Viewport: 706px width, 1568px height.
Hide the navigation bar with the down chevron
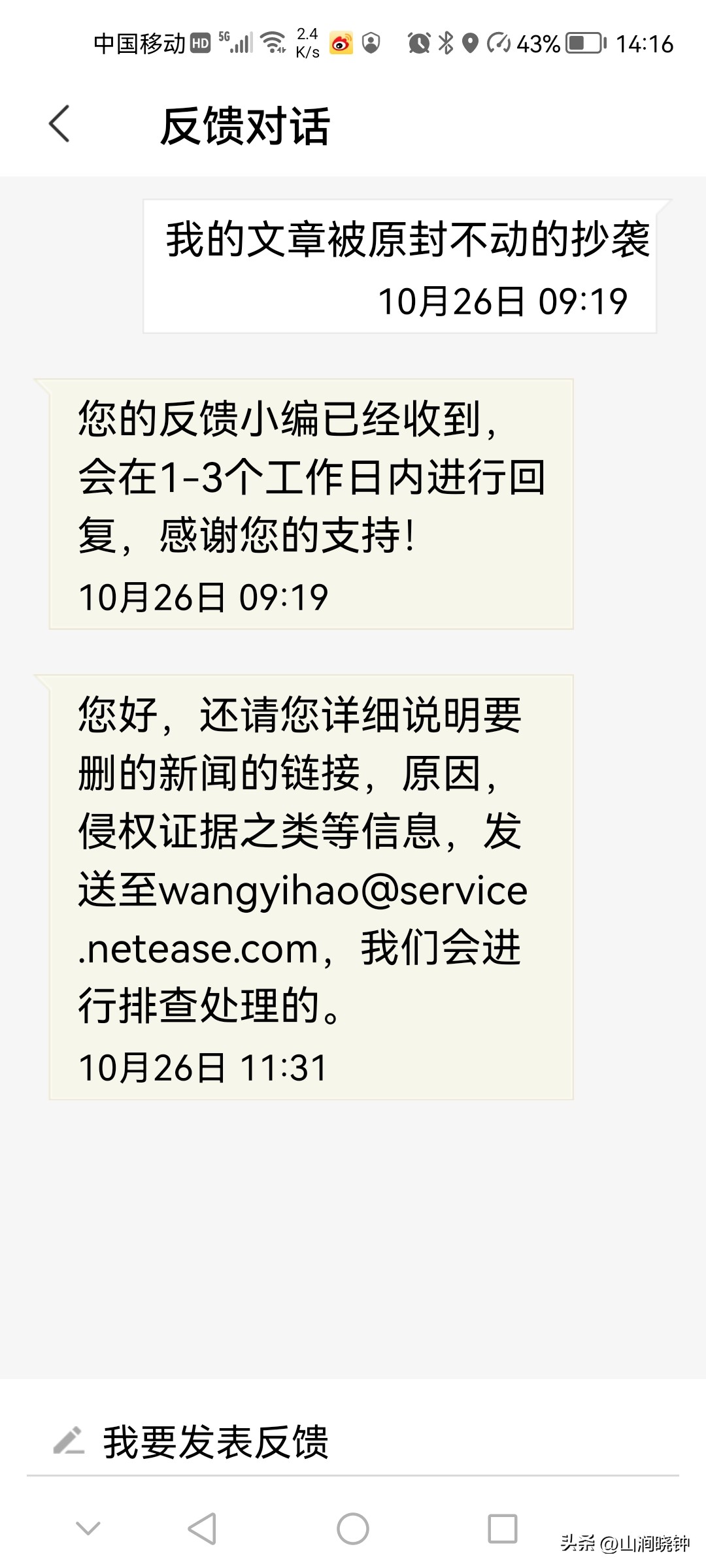(88, 1529)
